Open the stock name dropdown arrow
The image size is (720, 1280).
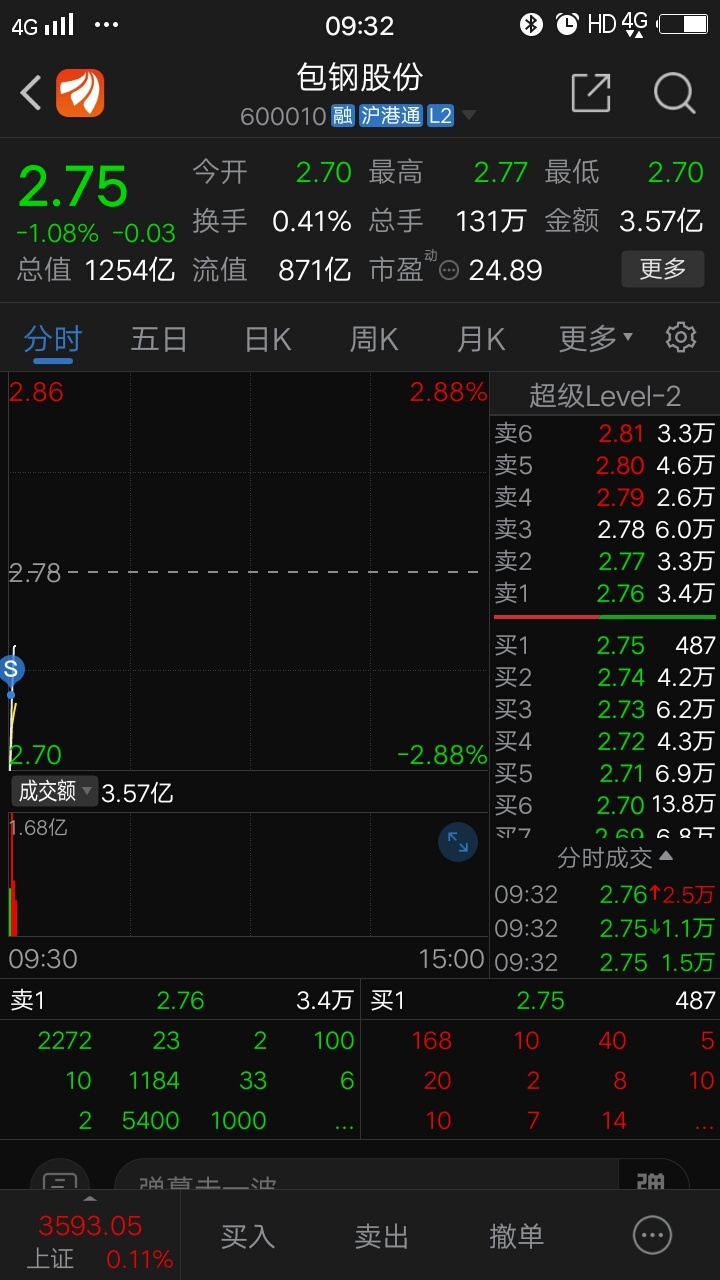pyautogui.click(x=468, y=116)
